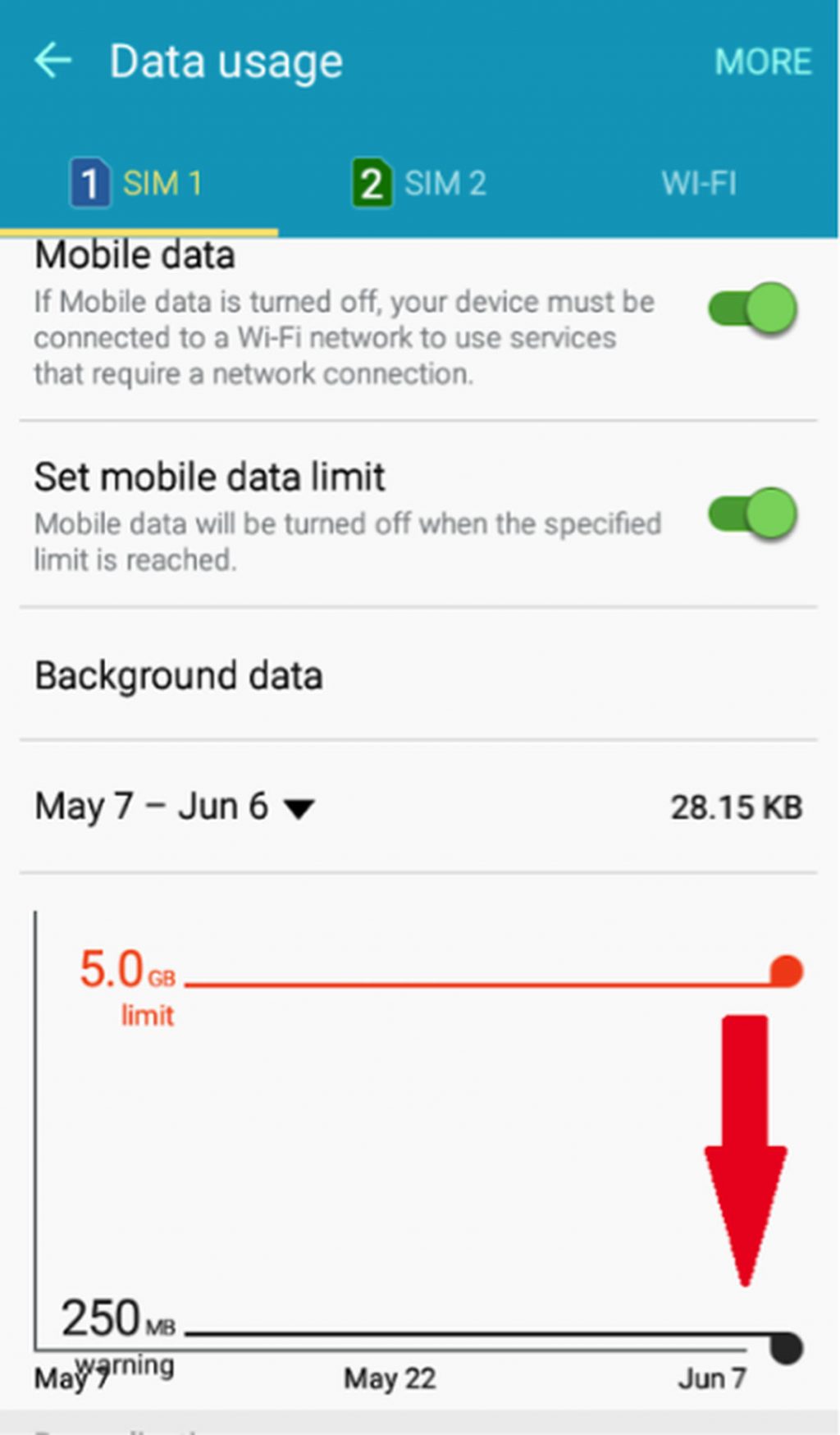Turn off Set mobile data limit
This screenshot has height=1435, width=840.
pyautogui.click(x=752, y=517)
